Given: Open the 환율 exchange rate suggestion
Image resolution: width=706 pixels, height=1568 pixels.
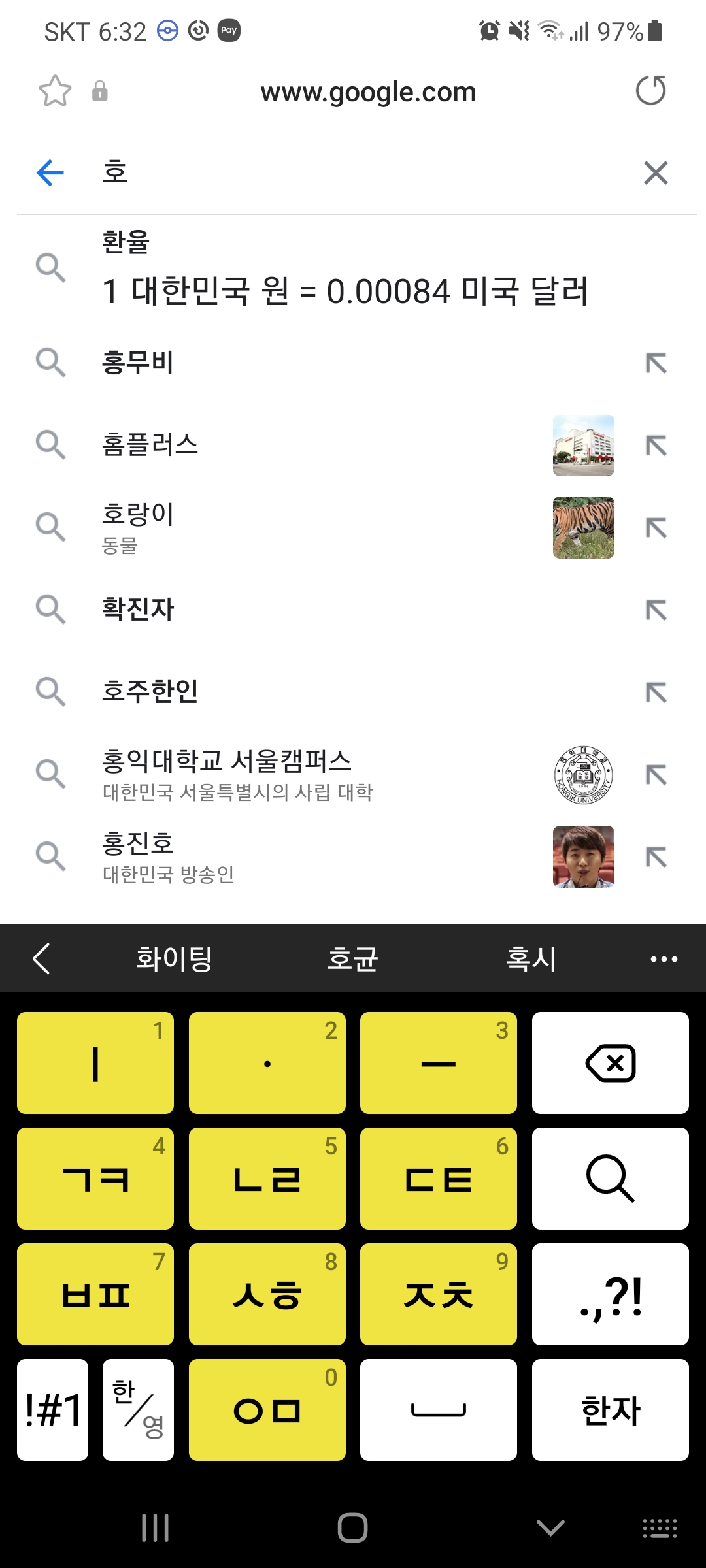Looking at the screenshot, I should pos(345,269).
